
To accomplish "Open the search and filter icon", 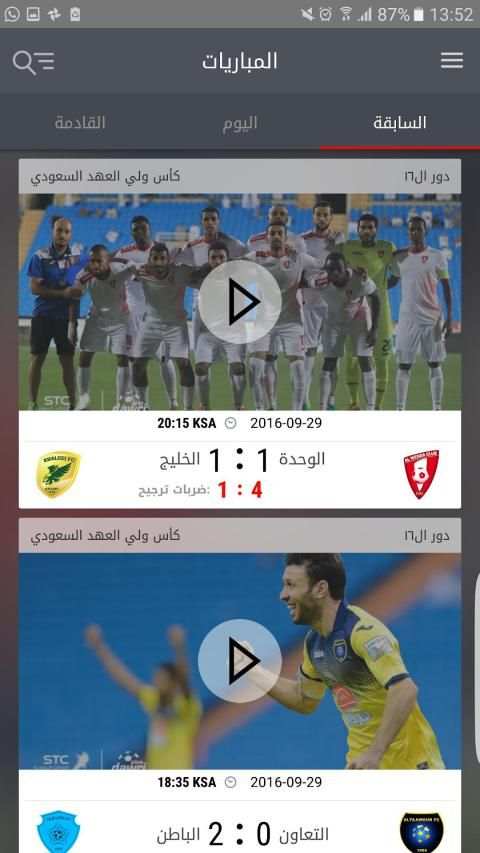I will coord(34,61).
